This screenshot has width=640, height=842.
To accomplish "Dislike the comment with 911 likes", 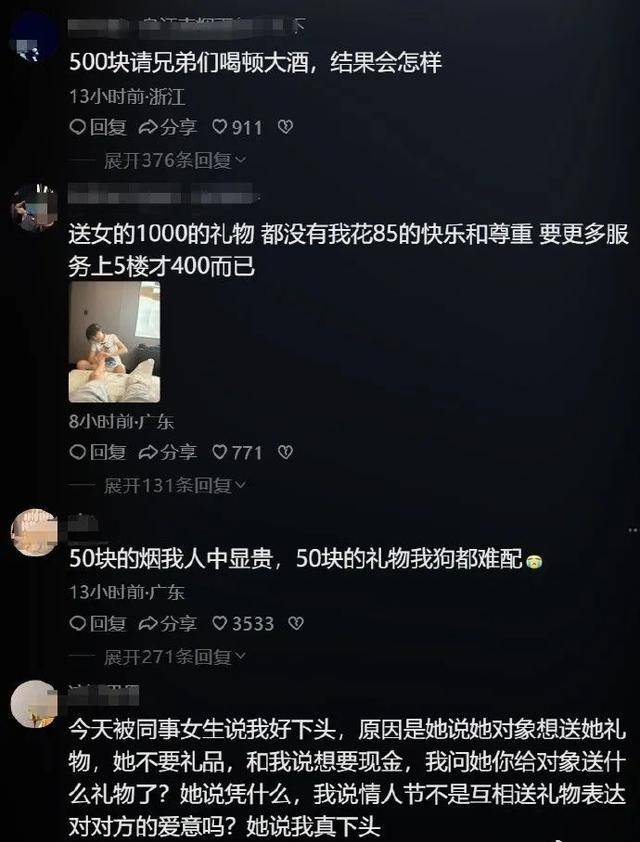I will point(285,127).
